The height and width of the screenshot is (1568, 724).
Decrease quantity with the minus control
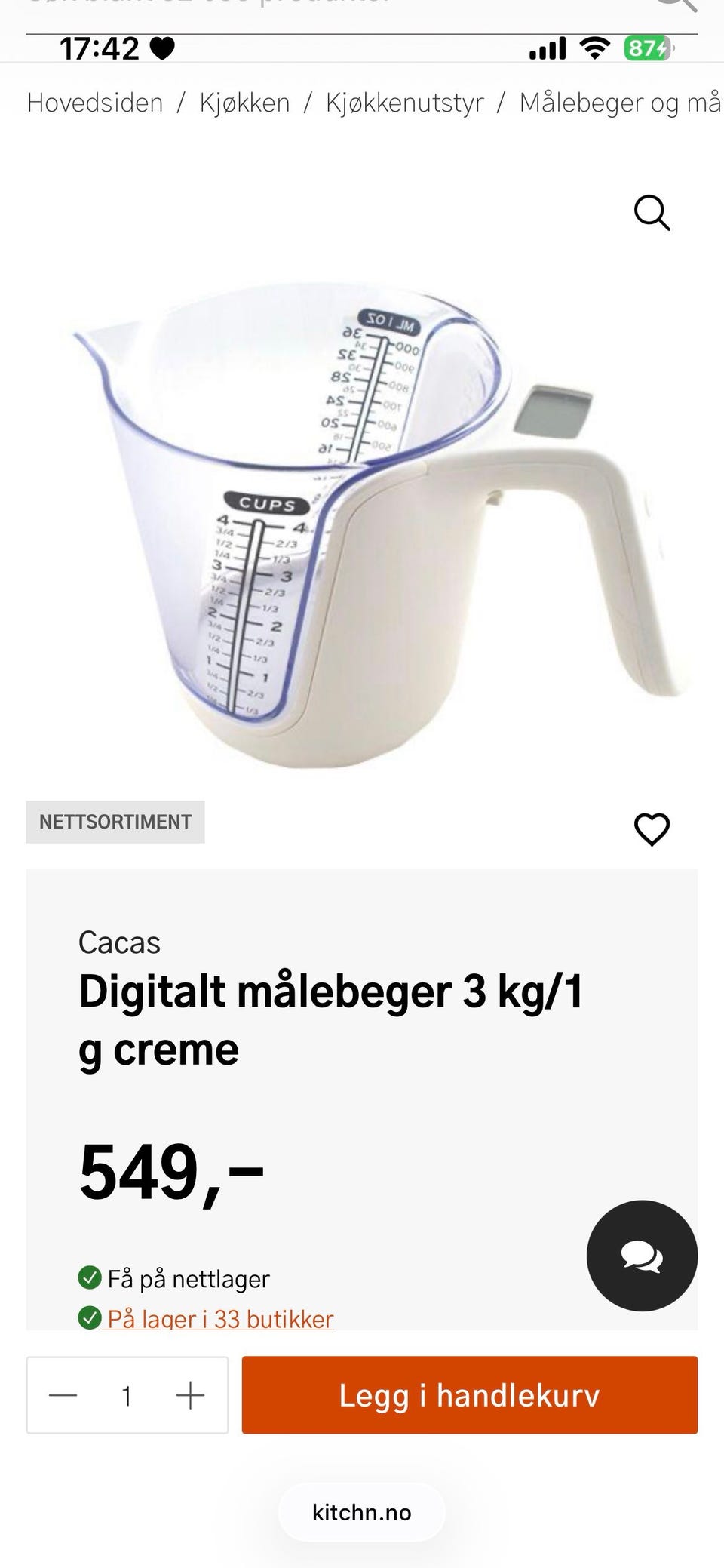click(64, 1396)
